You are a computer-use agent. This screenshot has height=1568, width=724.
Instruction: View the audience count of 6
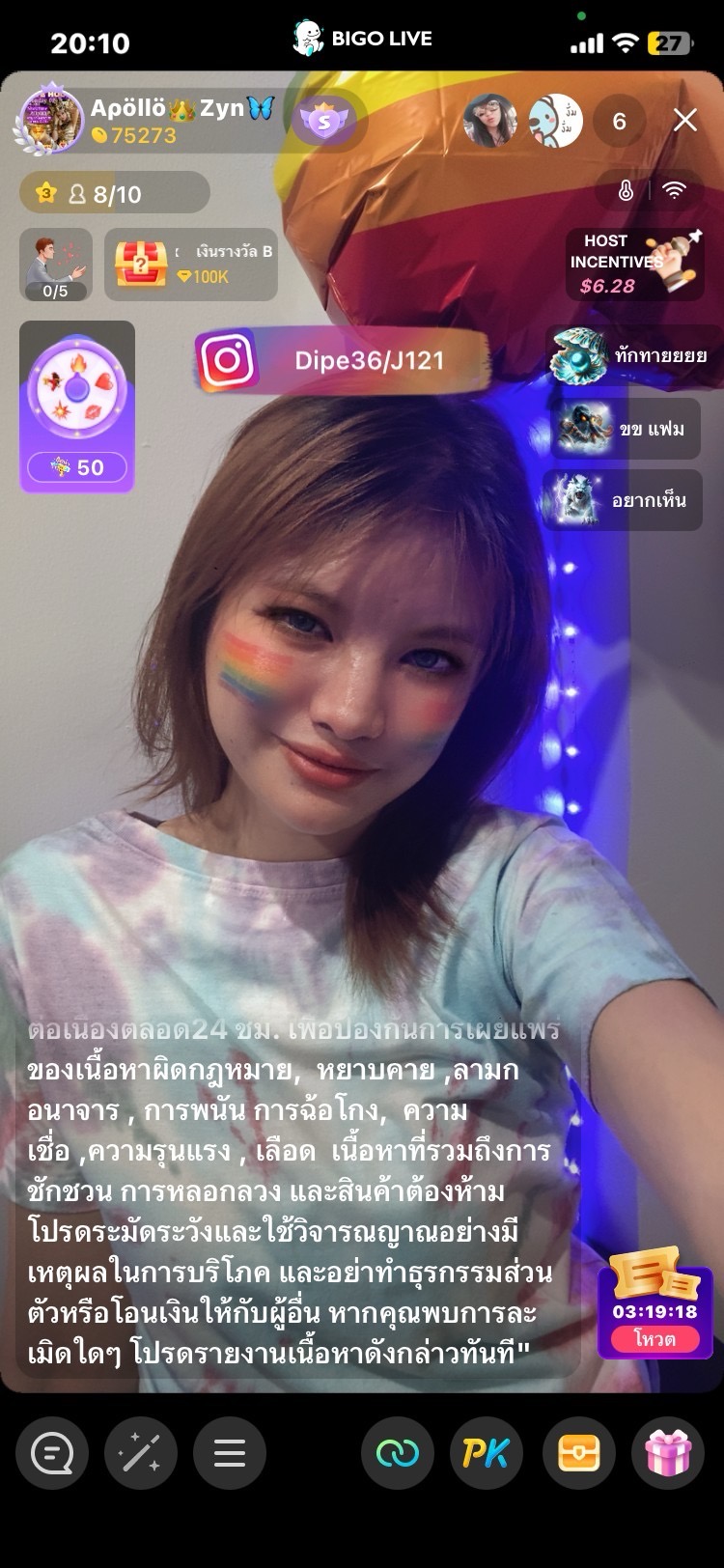coord(619,121)
